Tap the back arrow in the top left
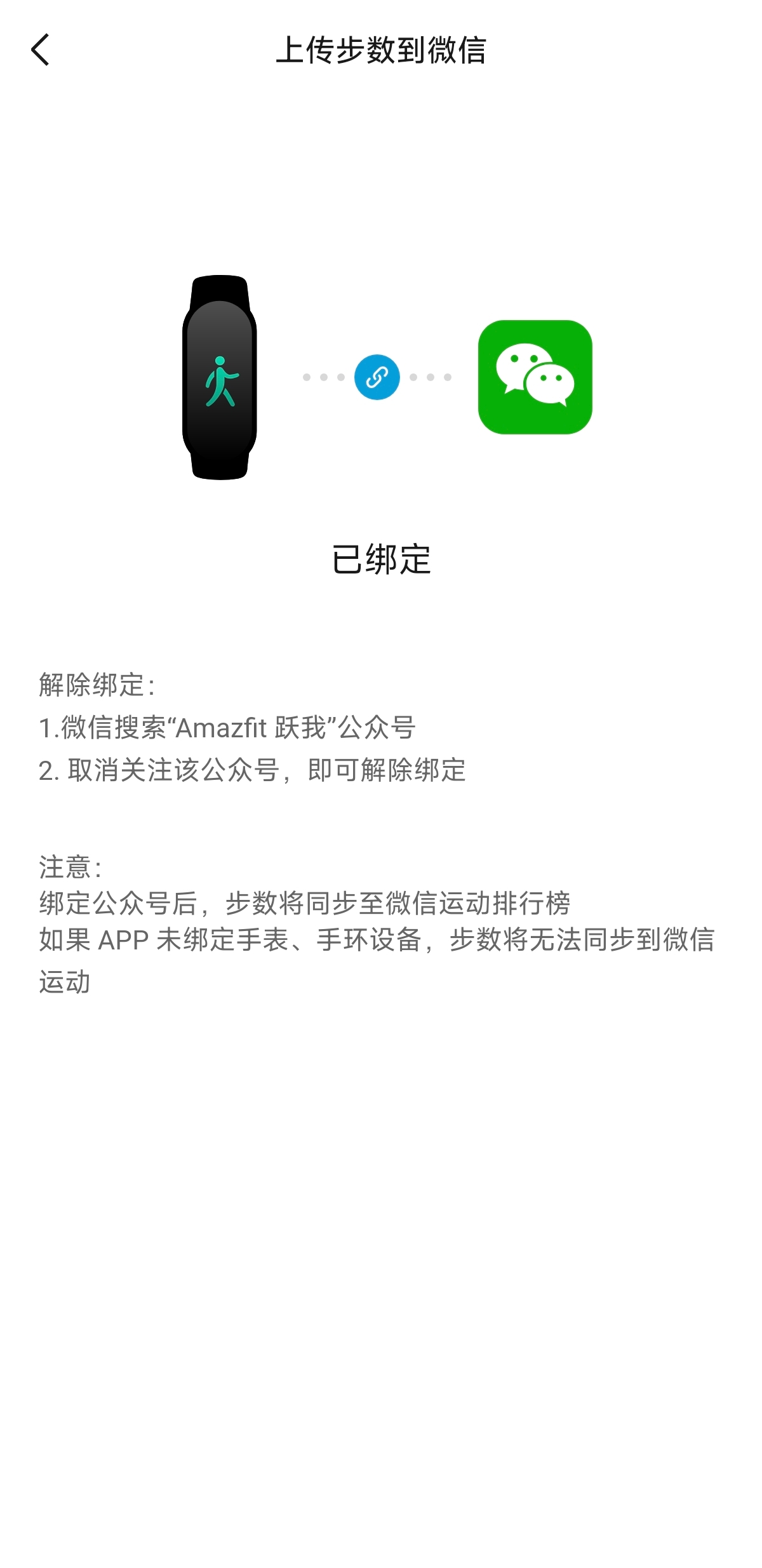This screenshot has width=762, height=1568. click(41, 51)
